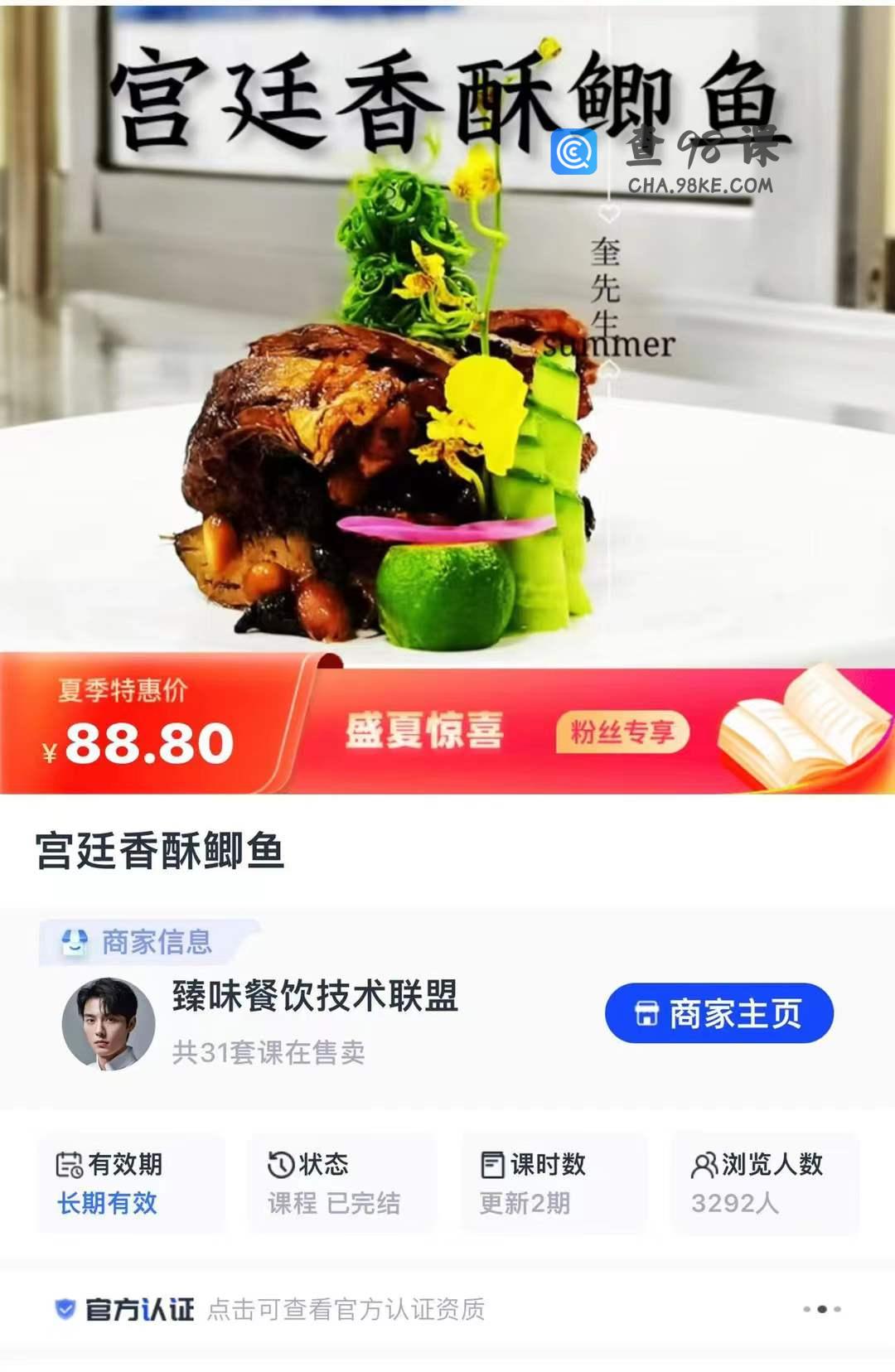Tap the 宫廷香酥鲫鱼 course cover image
The image size is (895, 1372).
pyautogui.click(x=447, y=331)
